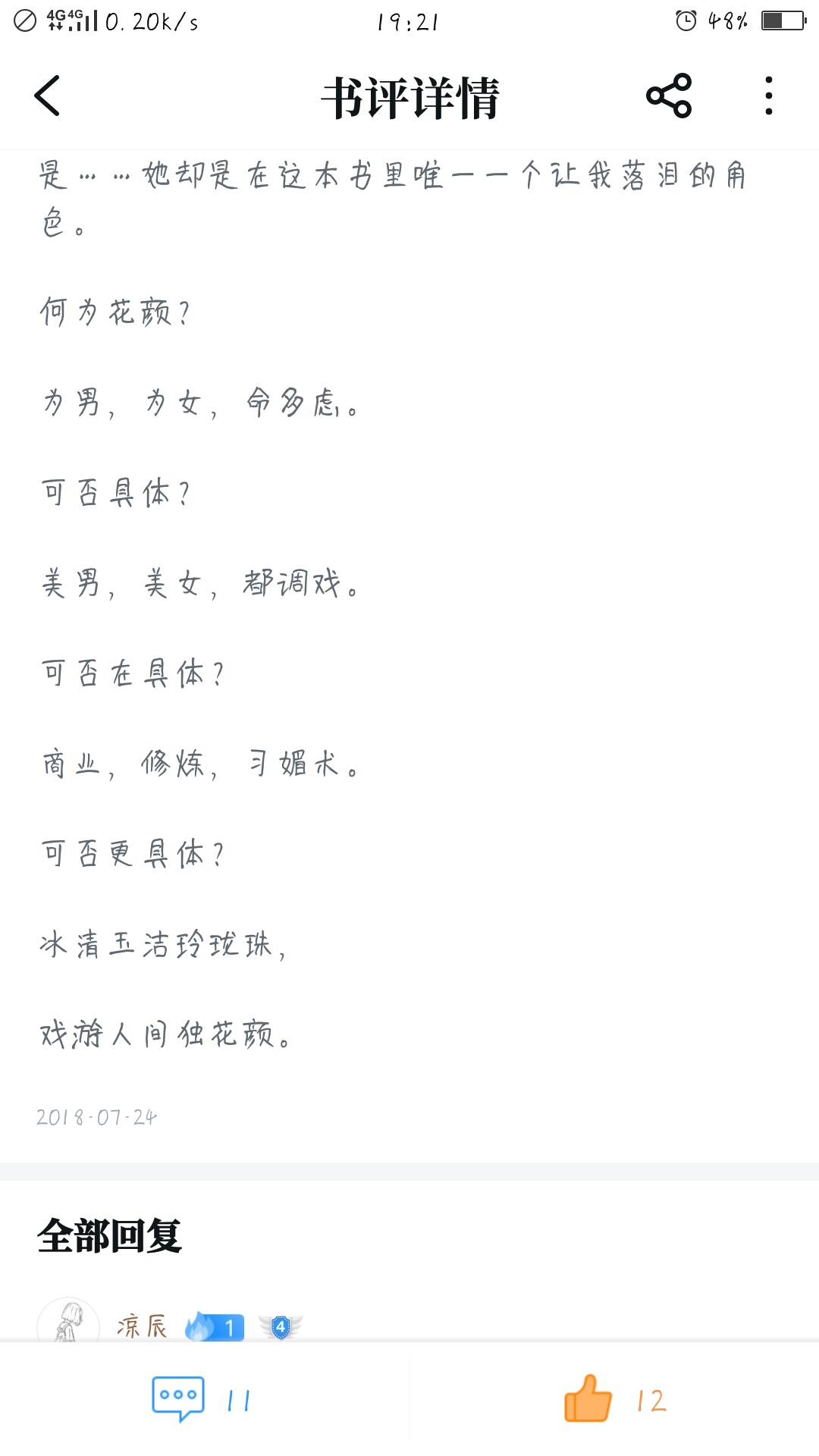This screenshot has height=1456, width=819.
Task: Open the comment button showing 11 replies
Action: 202,1399
